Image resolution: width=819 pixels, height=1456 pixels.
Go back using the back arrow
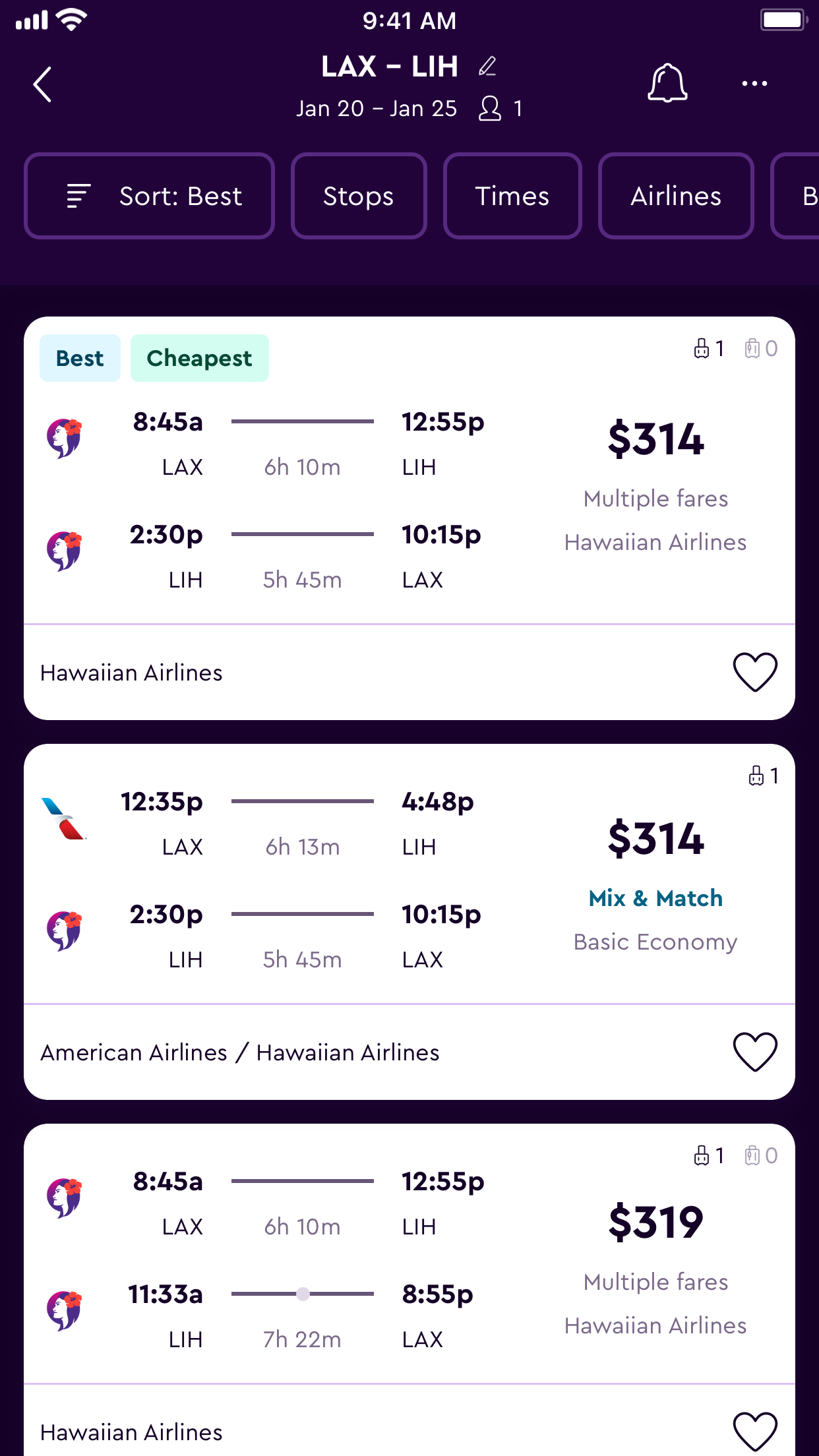click(42, 84)
